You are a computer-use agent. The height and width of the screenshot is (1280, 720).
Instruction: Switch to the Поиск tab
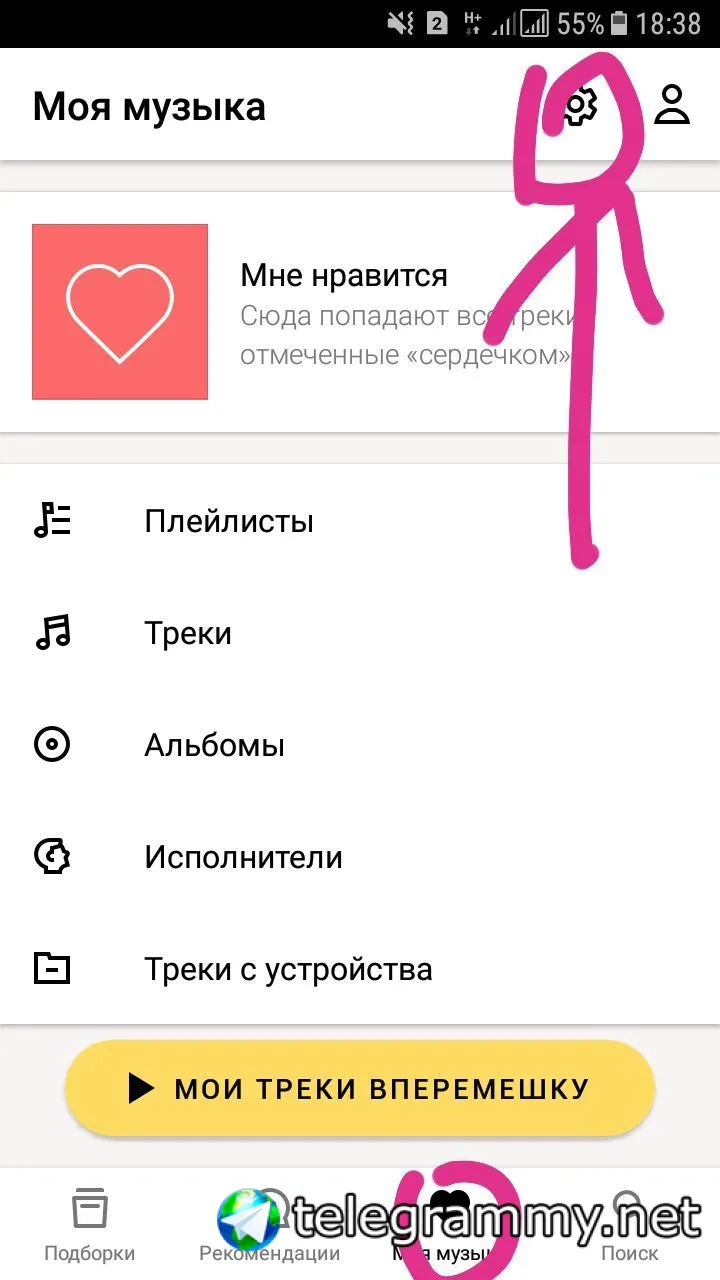click(629, 1225)
